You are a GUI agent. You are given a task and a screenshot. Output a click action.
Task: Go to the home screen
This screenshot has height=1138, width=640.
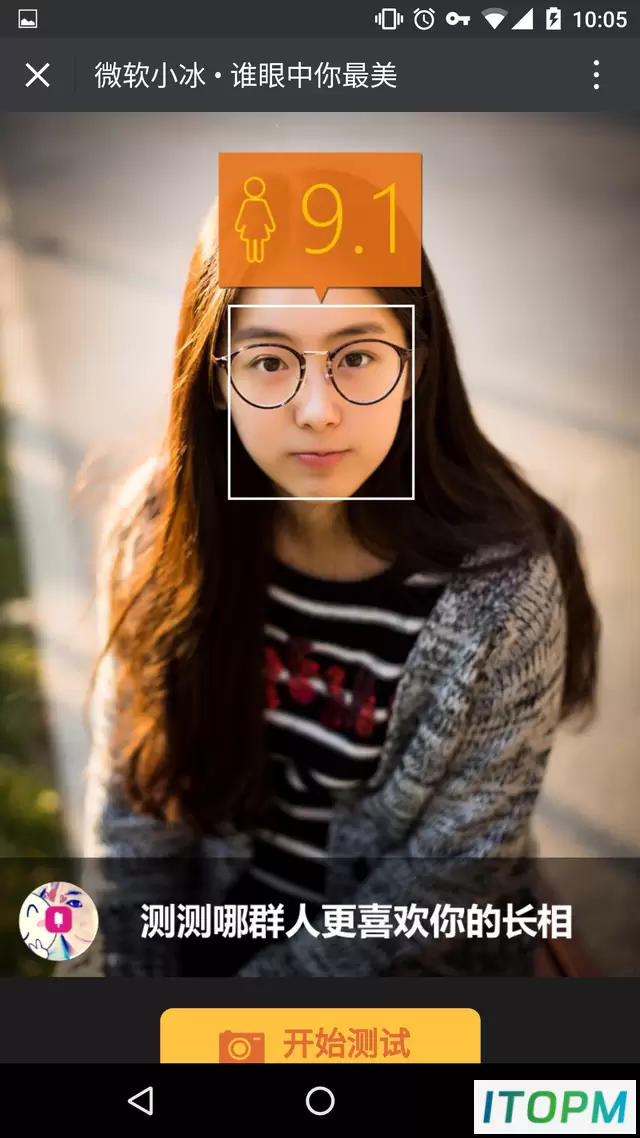[x=320, y=1100]
